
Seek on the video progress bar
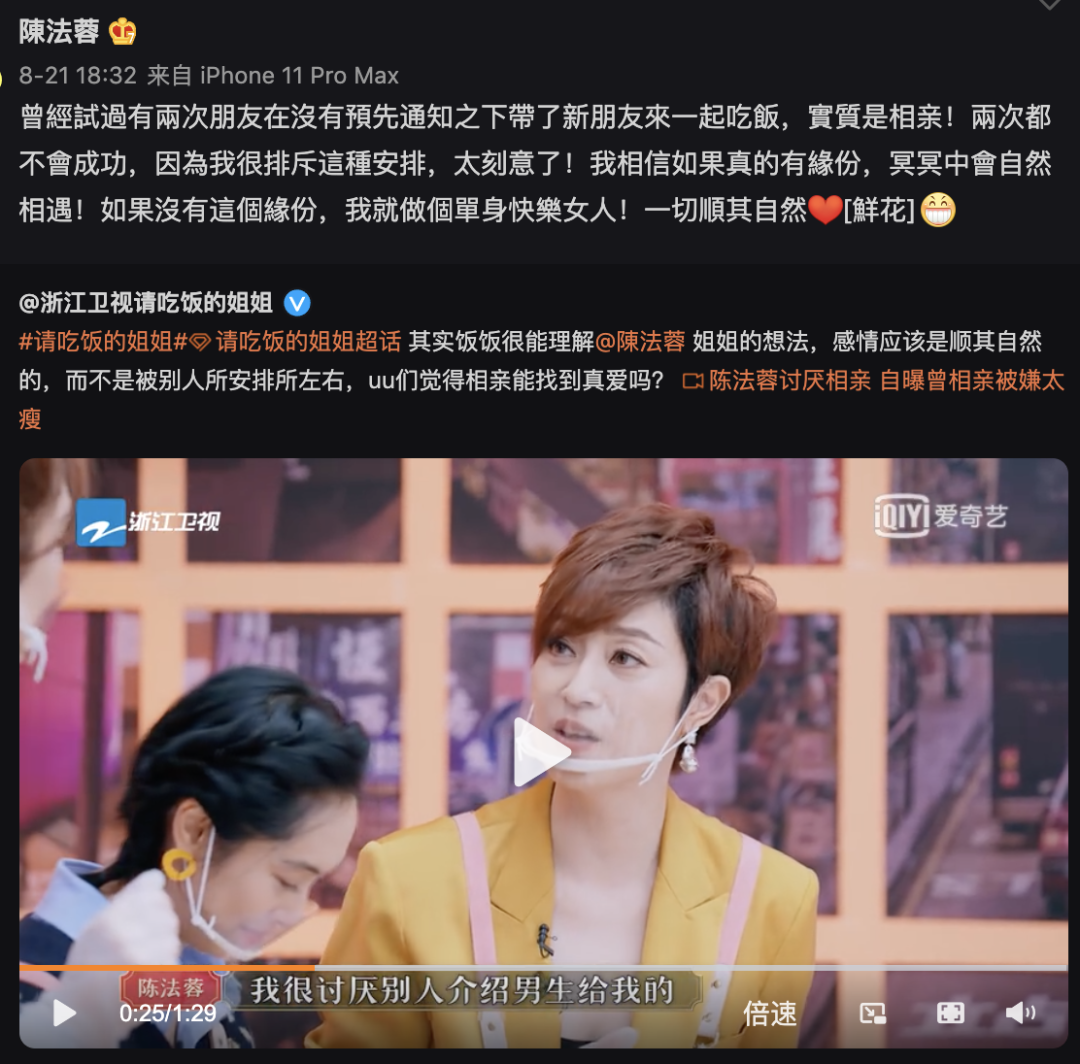543,968
